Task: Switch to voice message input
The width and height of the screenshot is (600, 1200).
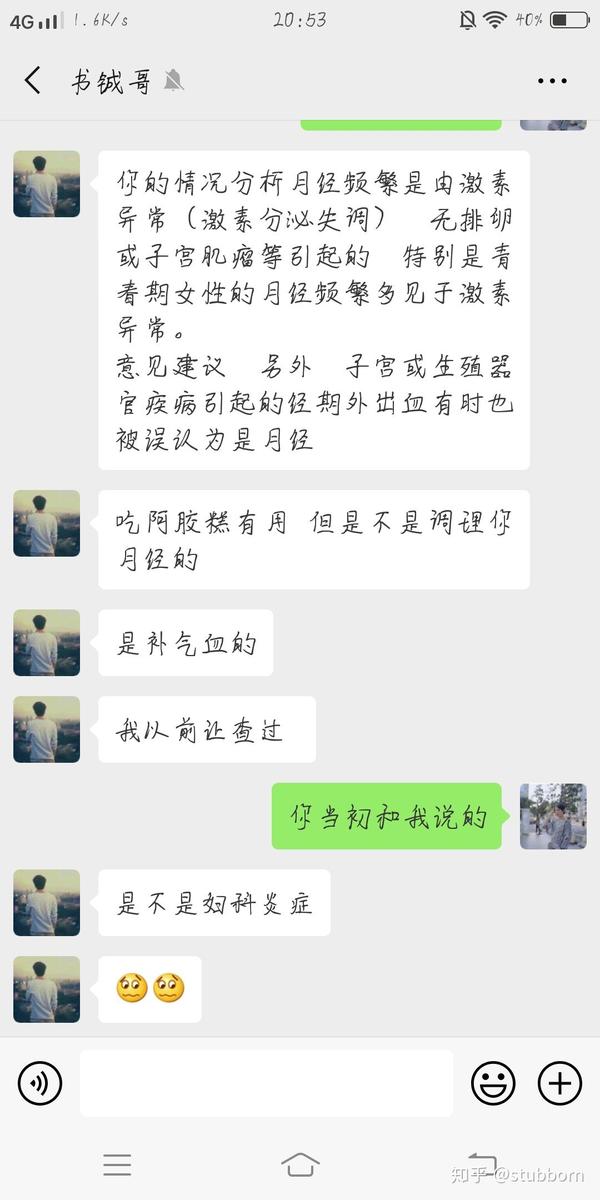Action: pos(40,1082)
